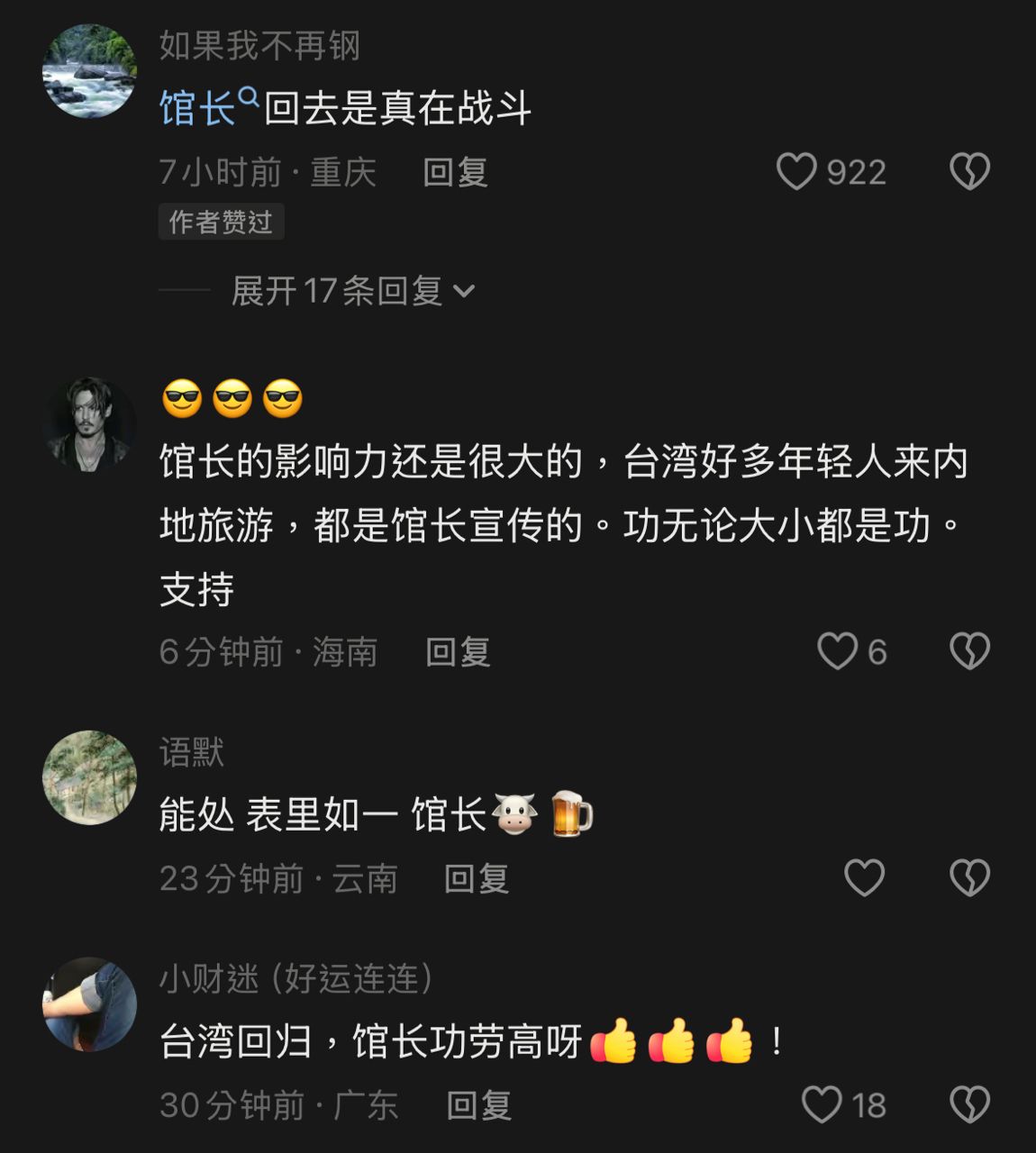Reply to 小财迷's comment
The height and width of the screenshot is (1153, 1036).
click(478, 1105)
